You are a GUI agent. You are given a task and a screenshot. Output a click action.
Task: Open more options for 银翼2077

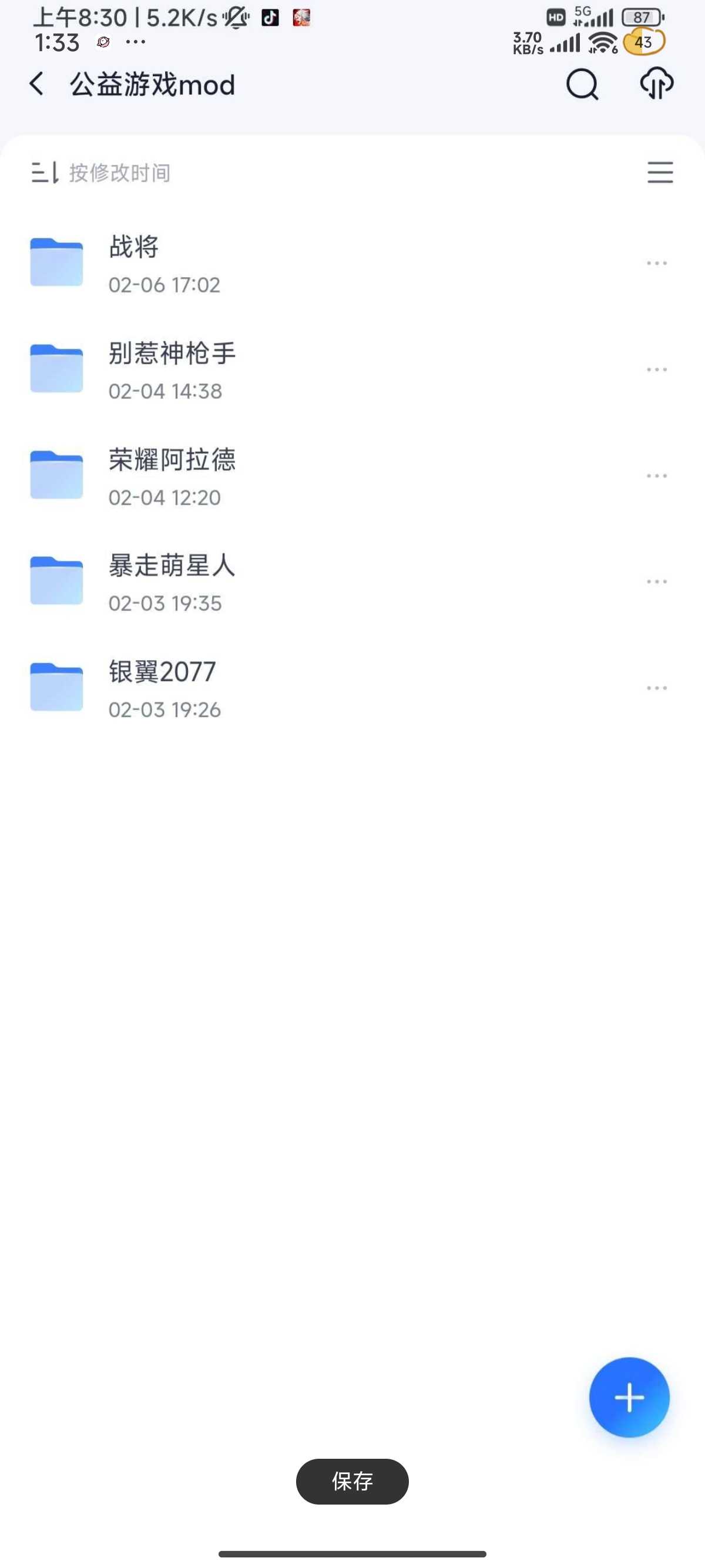(657, 688)
